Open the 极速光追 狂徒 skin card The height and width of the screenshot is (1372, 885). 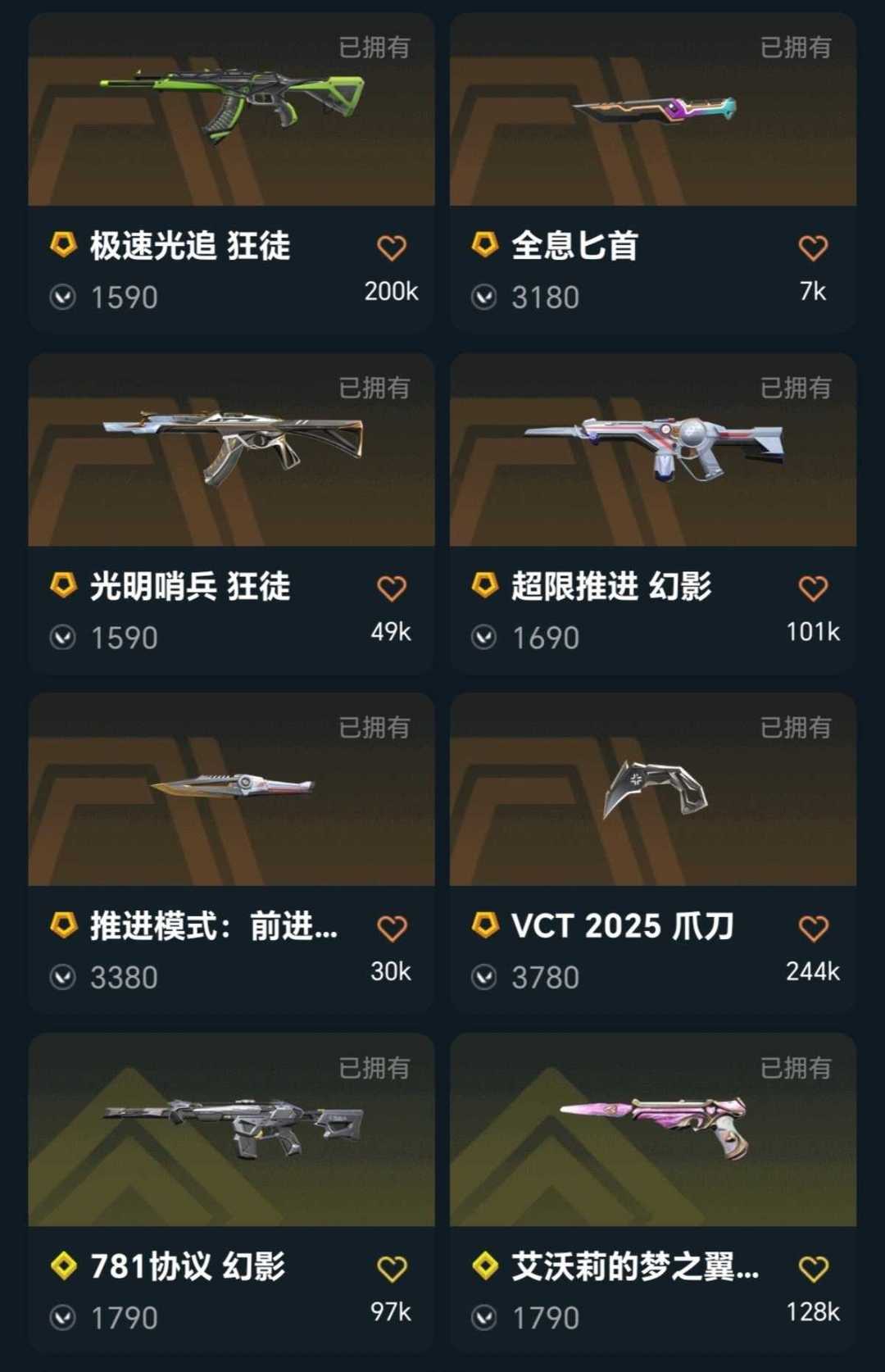pyautogui.click(x=231, y=172)
